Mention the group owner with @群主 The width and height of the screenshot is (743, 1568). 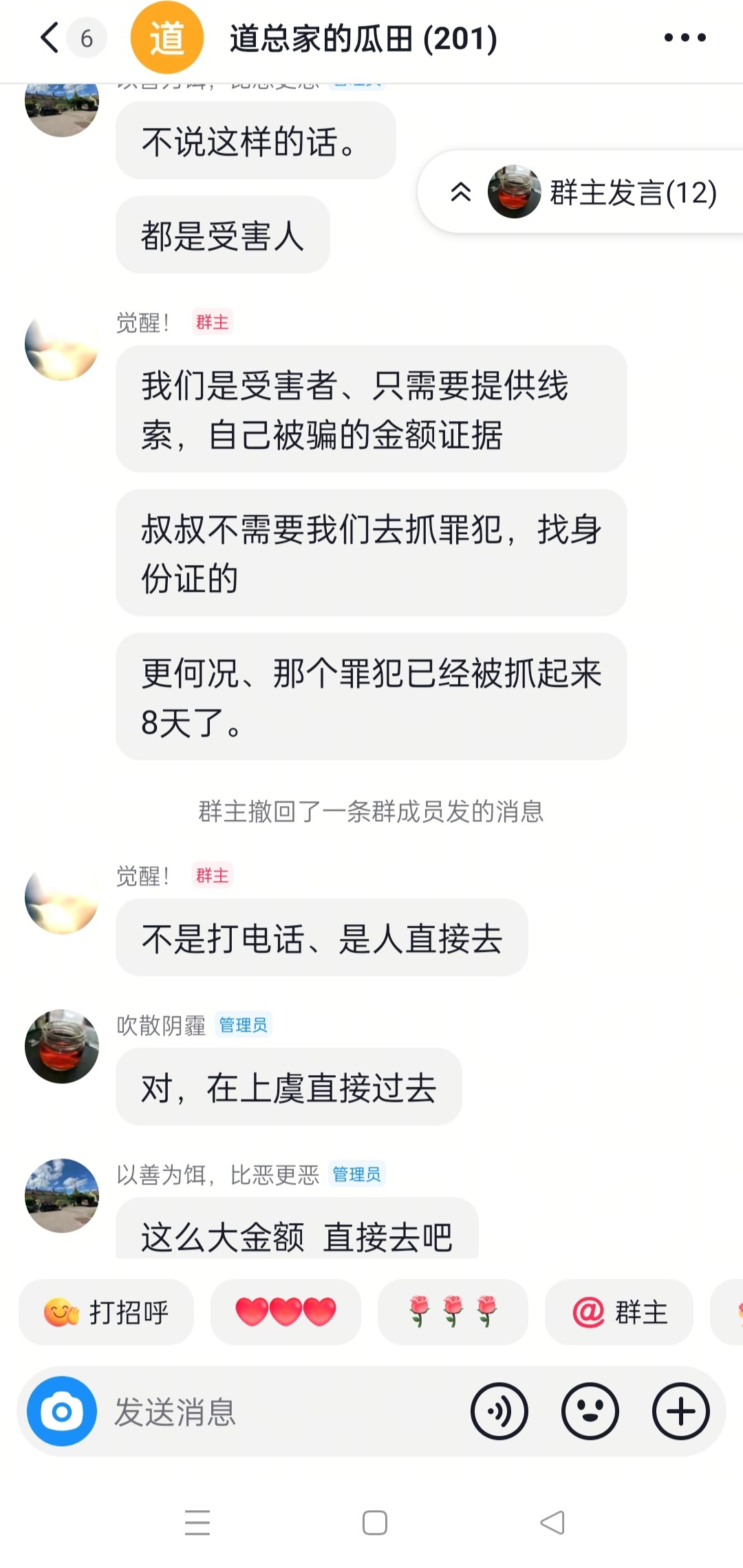619,1312
